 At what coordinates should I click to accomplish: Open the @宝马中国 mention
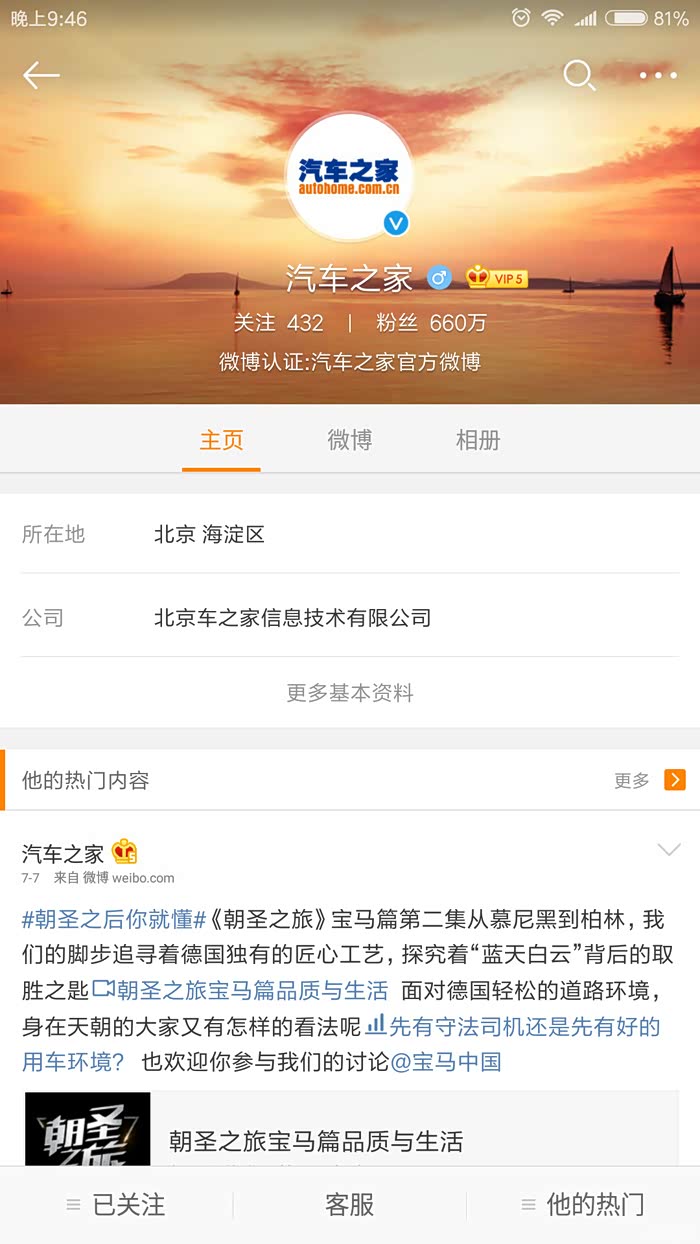(445, 1062)
